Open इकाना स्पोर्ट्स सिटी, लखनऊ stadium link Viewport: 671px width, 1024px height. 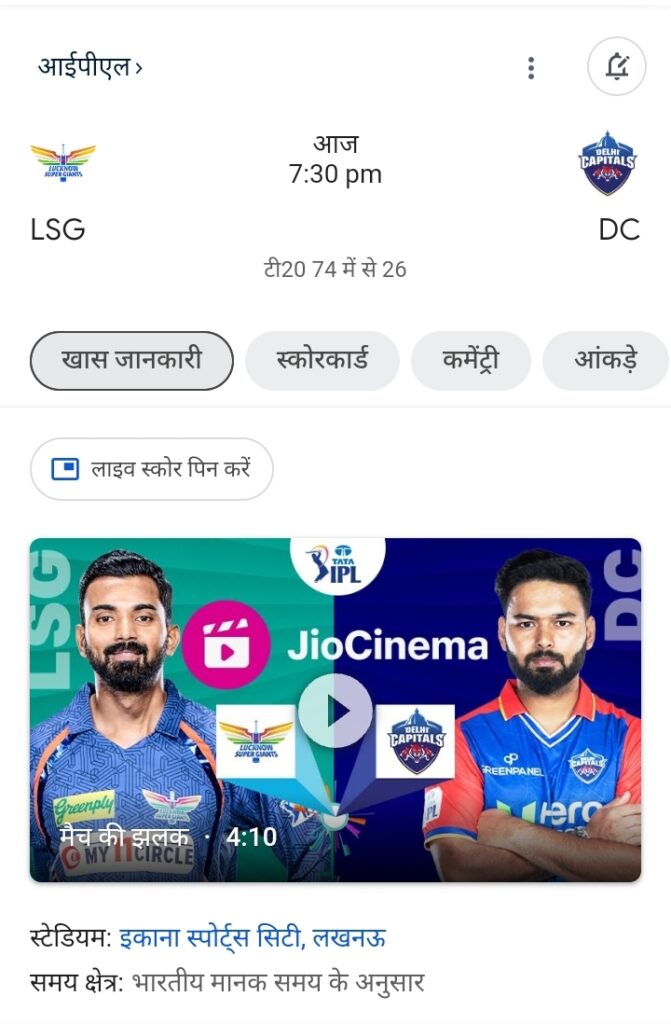[x=253, y=938]
